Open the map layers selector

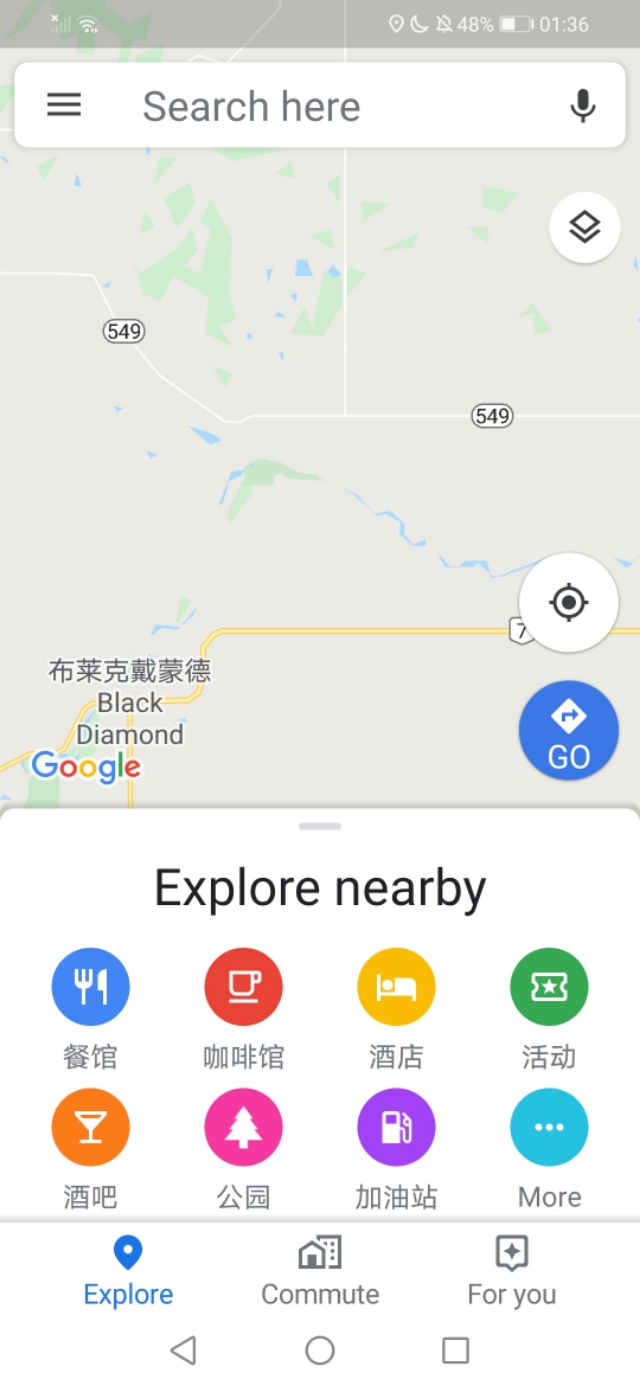point(585,228)
